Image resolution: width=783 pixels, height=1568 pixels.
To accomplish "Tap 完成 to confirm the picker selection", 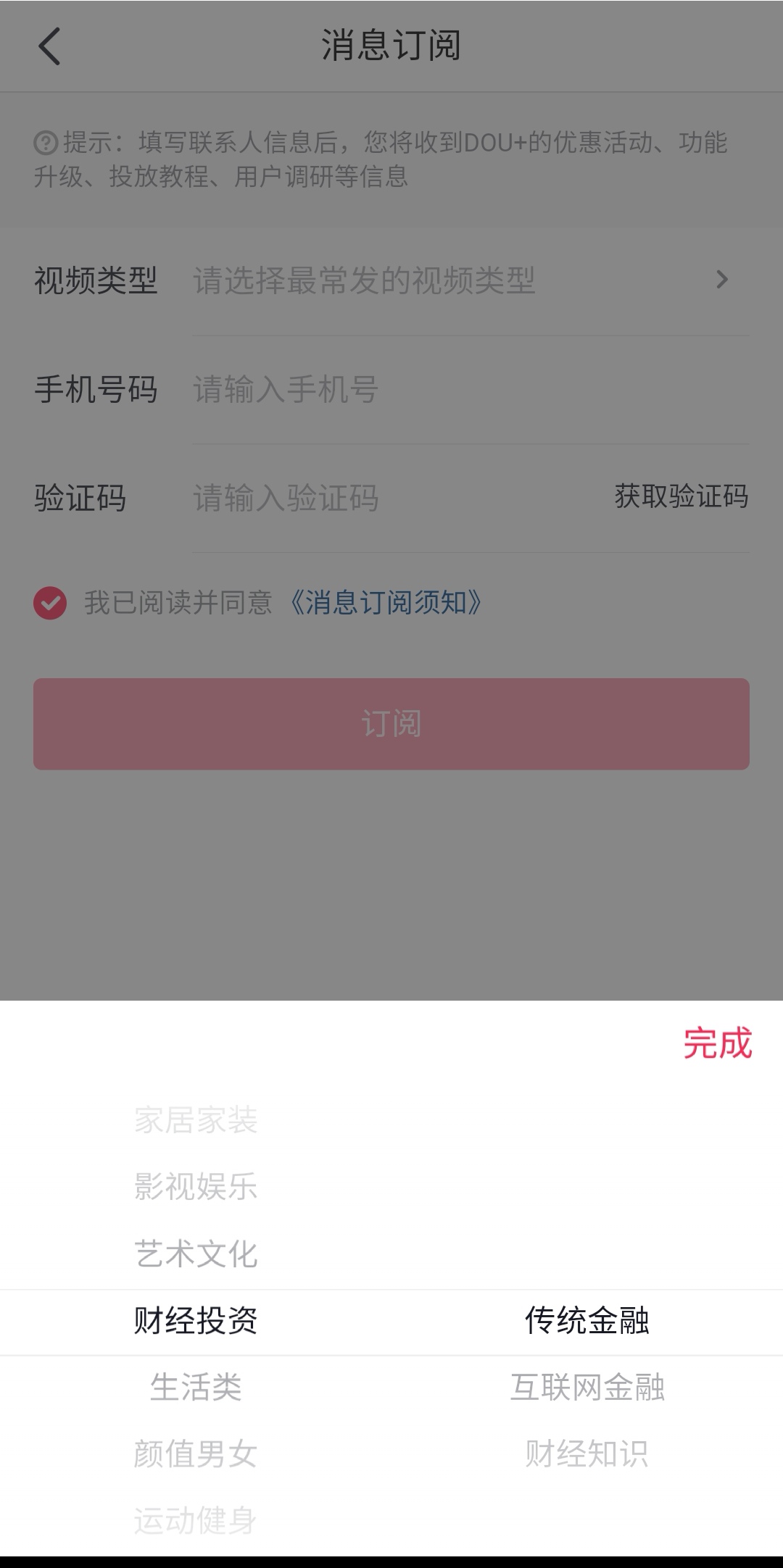I will pos(717,1043).
